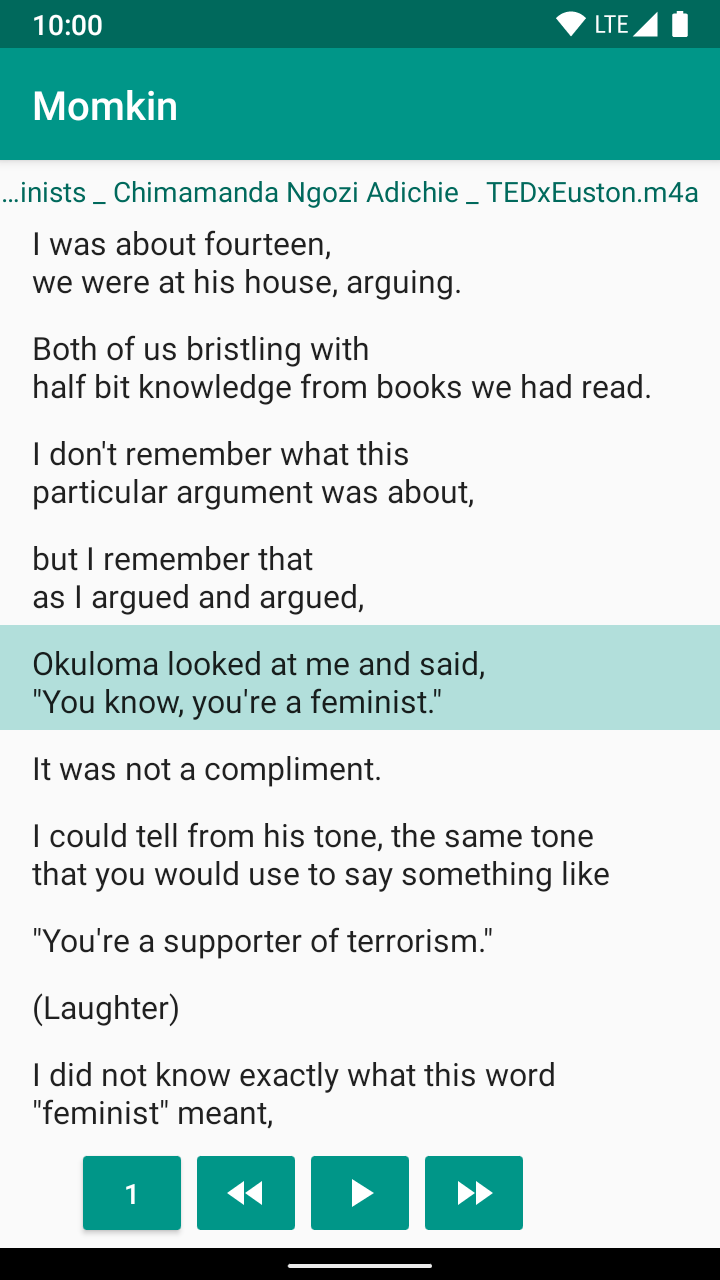Start audio playback
Screen dimensions: 720x1280
(x=360, y=1193)
